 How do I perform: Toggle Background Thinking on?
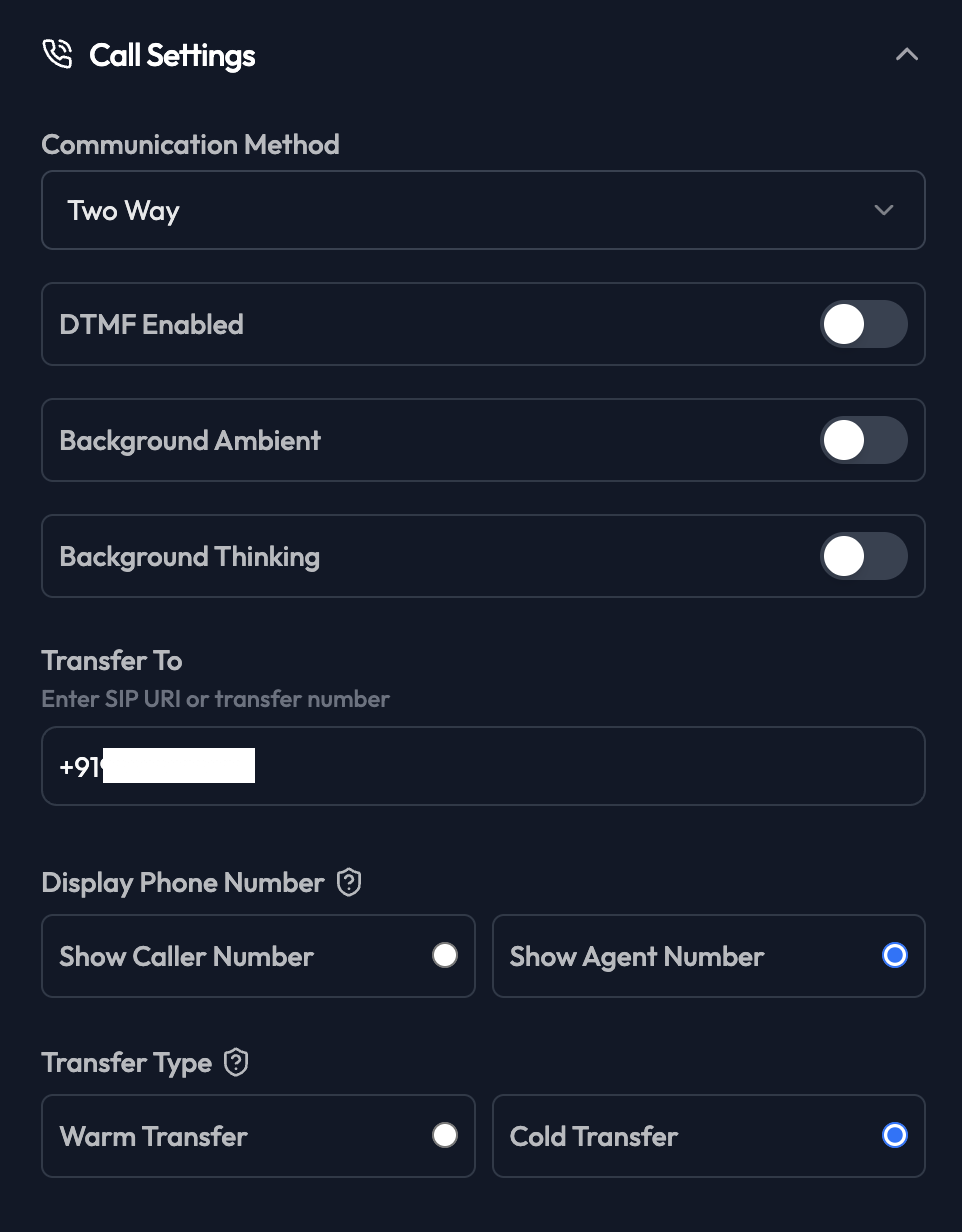click(863, 557)
